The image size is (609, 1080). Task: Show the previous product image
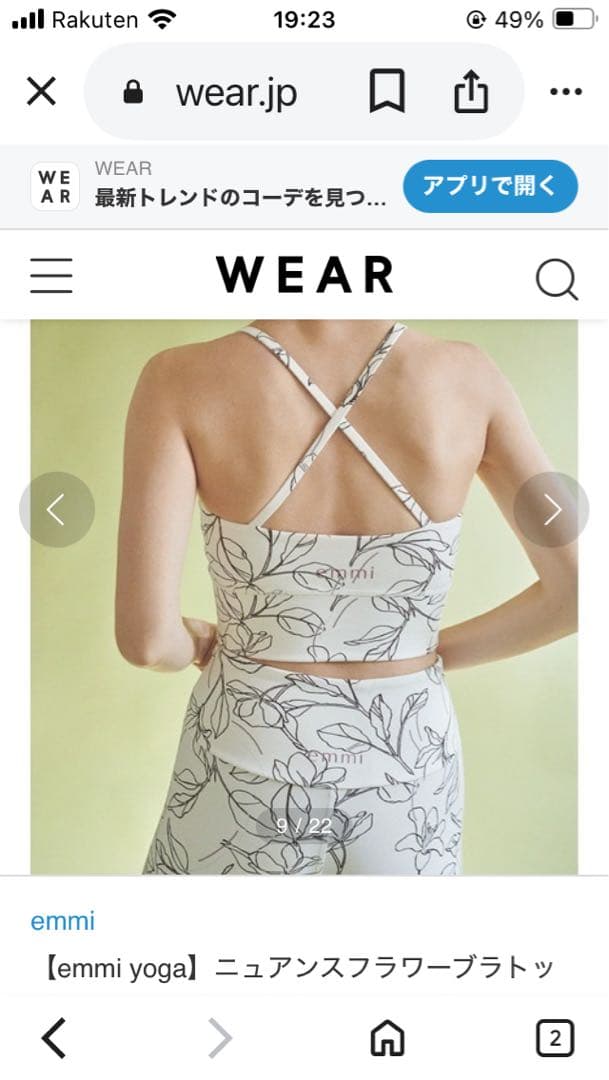(x=57, y=510)
